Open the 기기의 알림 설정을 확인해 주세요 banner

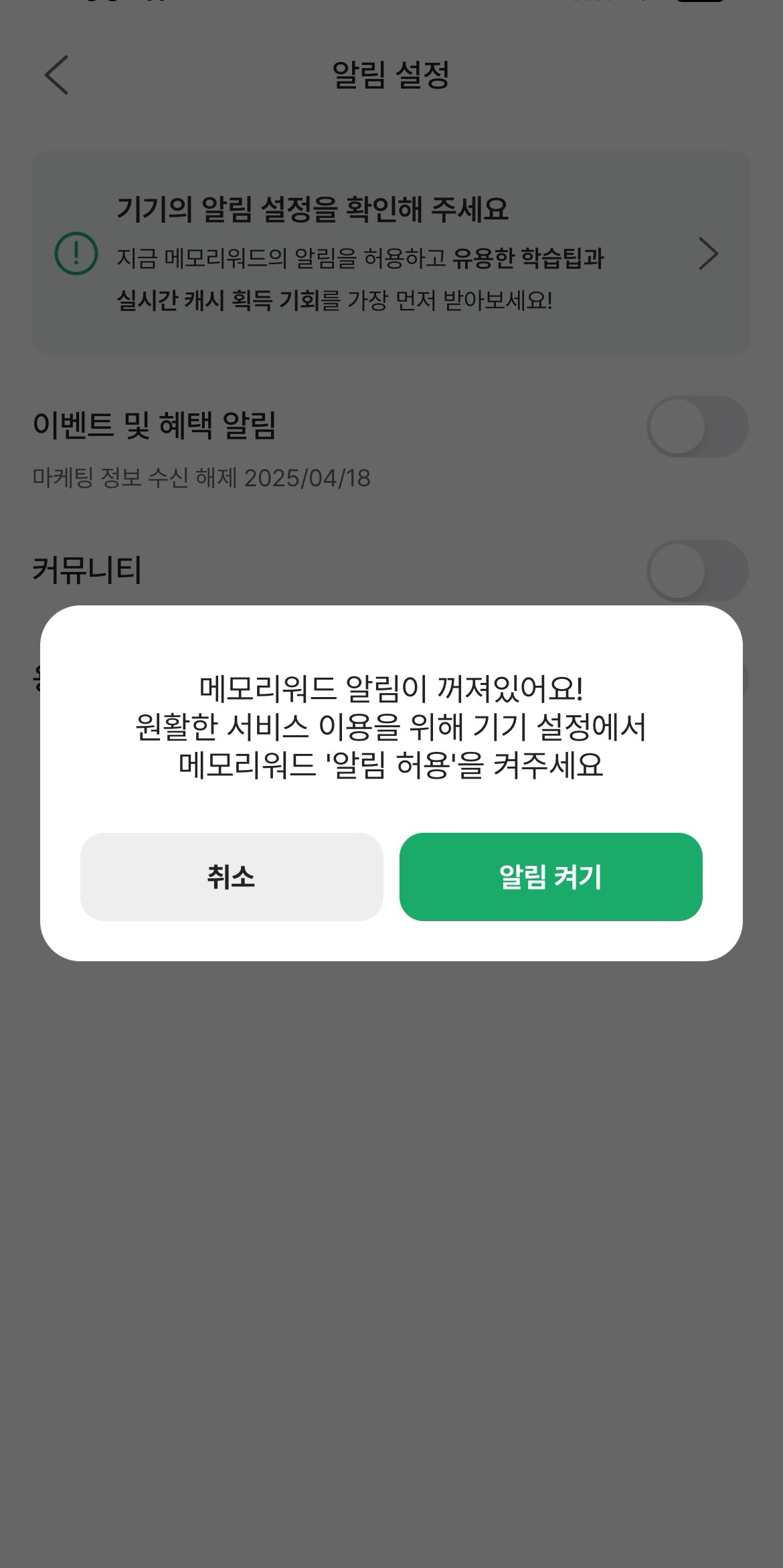click(x=391, y=254)
